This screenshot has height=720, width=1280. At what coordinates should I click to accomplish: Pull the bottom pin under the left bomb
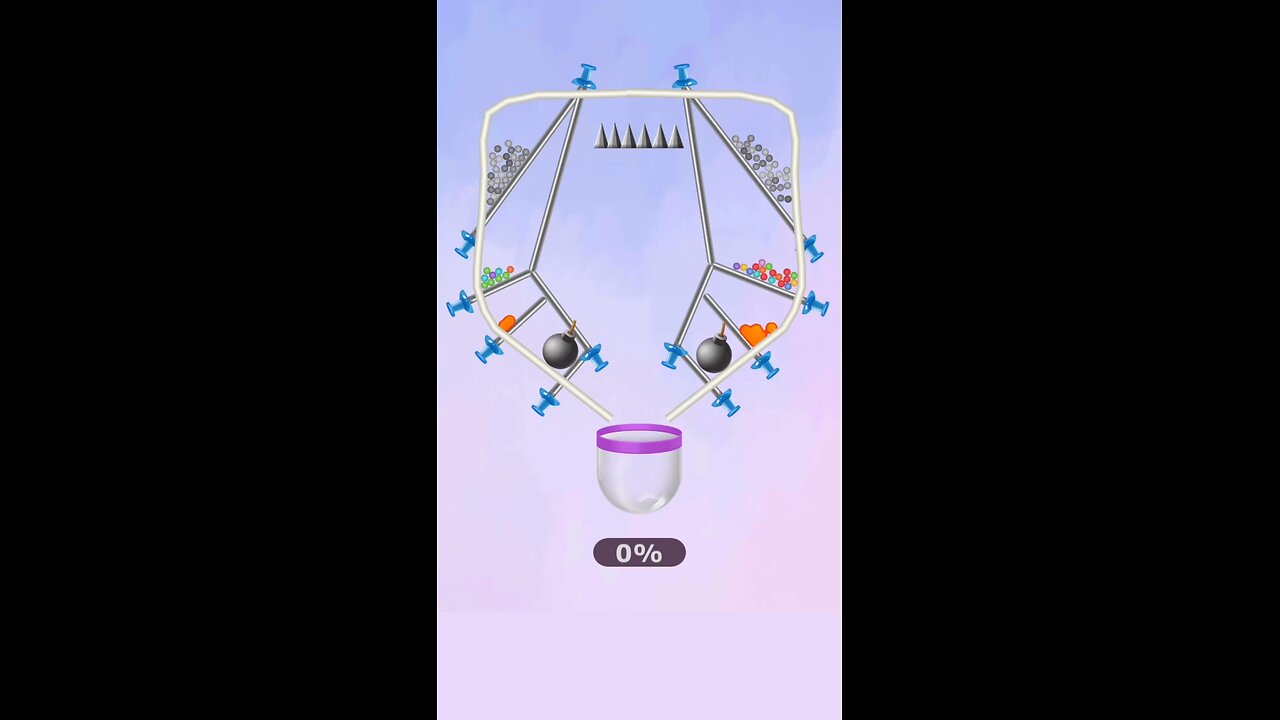tap(546, 402)
